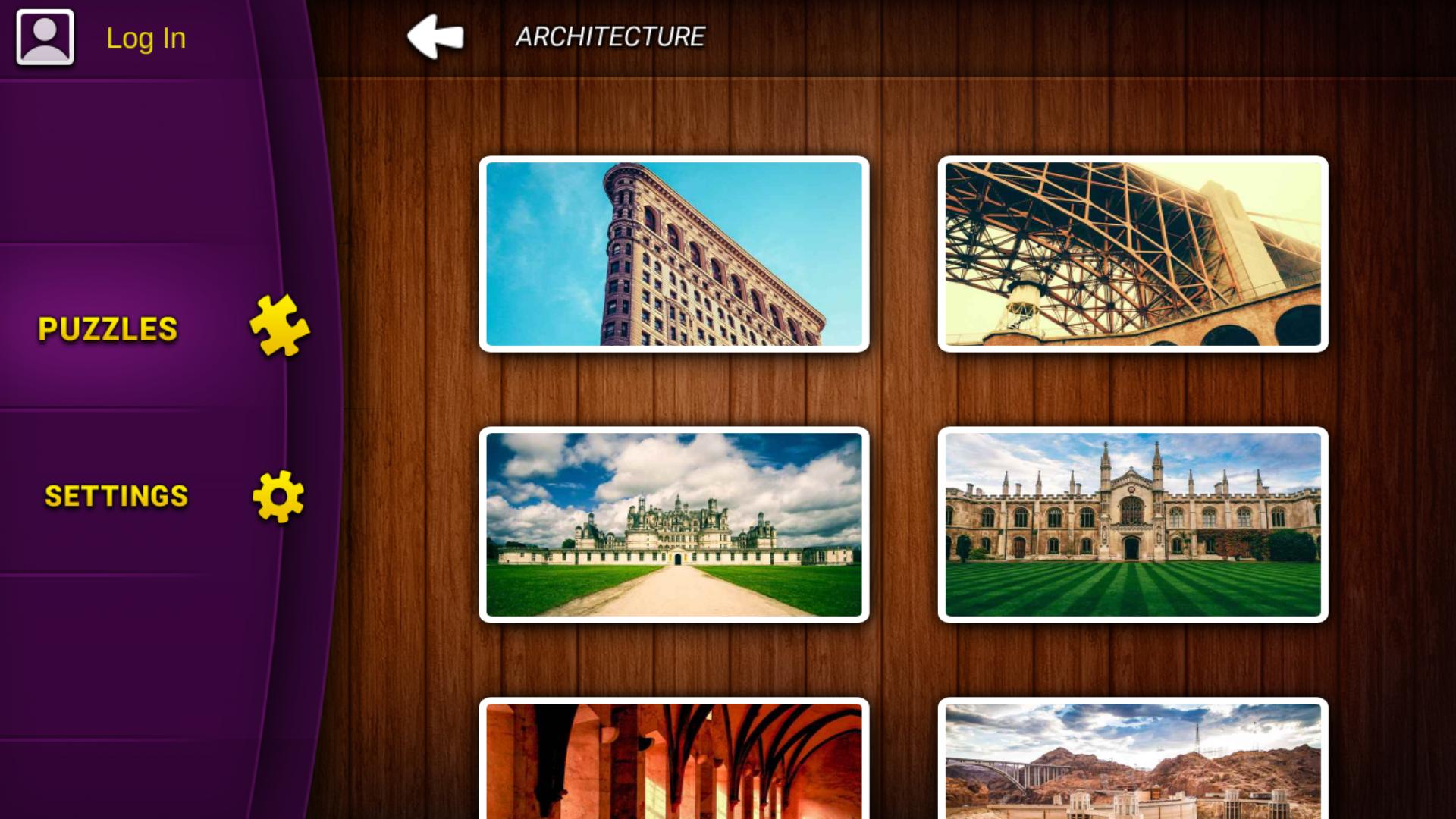The image size is (1456, 819).
Task: Open the red vaulted arches puzzle
Action: pos(673,761)
